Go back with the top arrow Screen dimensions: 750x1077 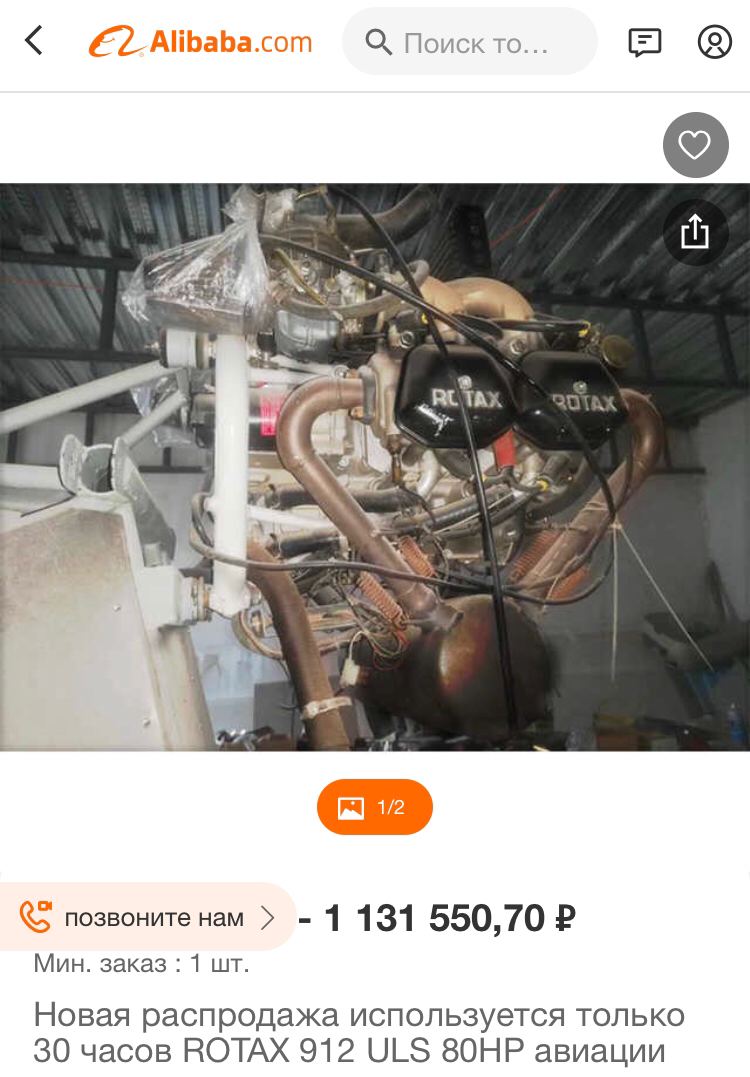[34, 41]
